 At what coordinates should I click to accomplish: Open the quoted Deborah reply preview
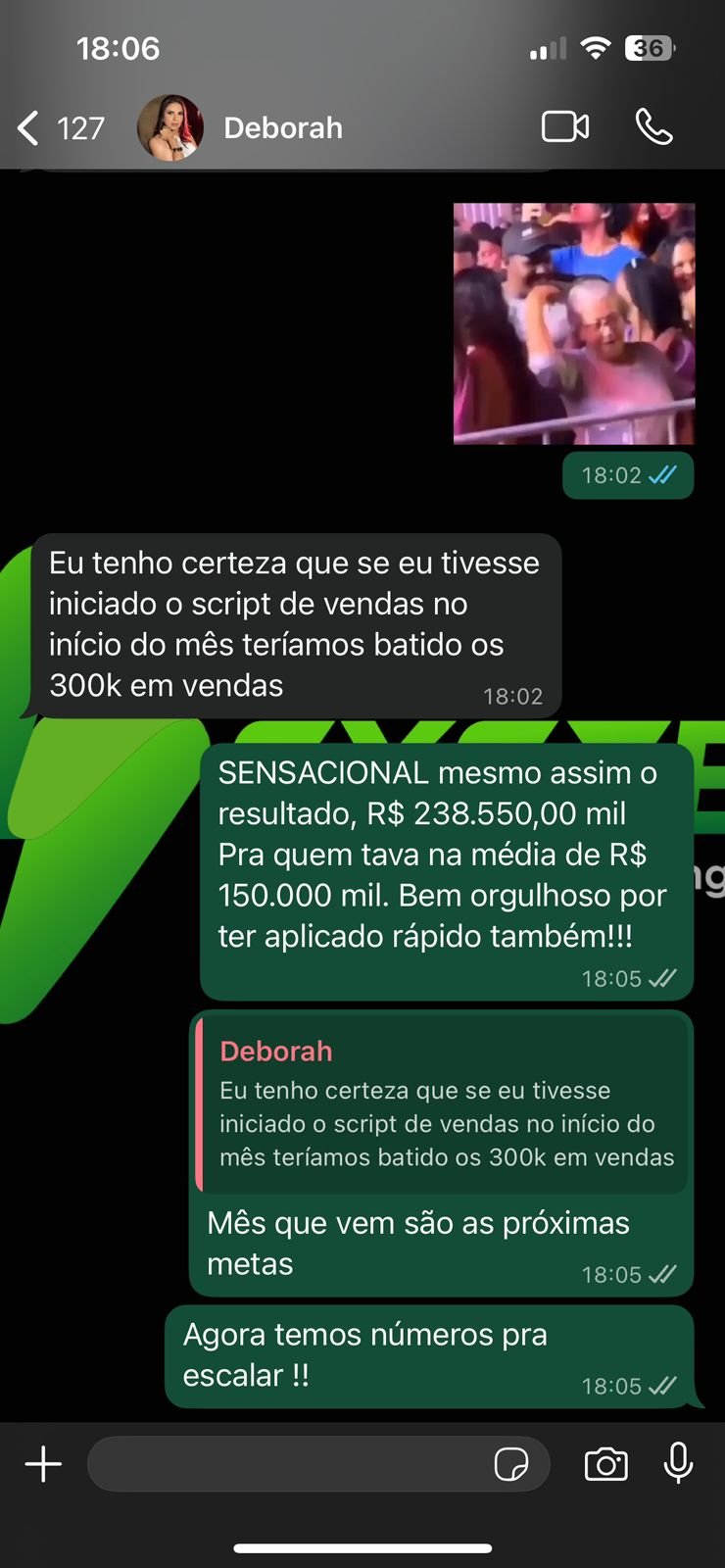coord(440,1103)
